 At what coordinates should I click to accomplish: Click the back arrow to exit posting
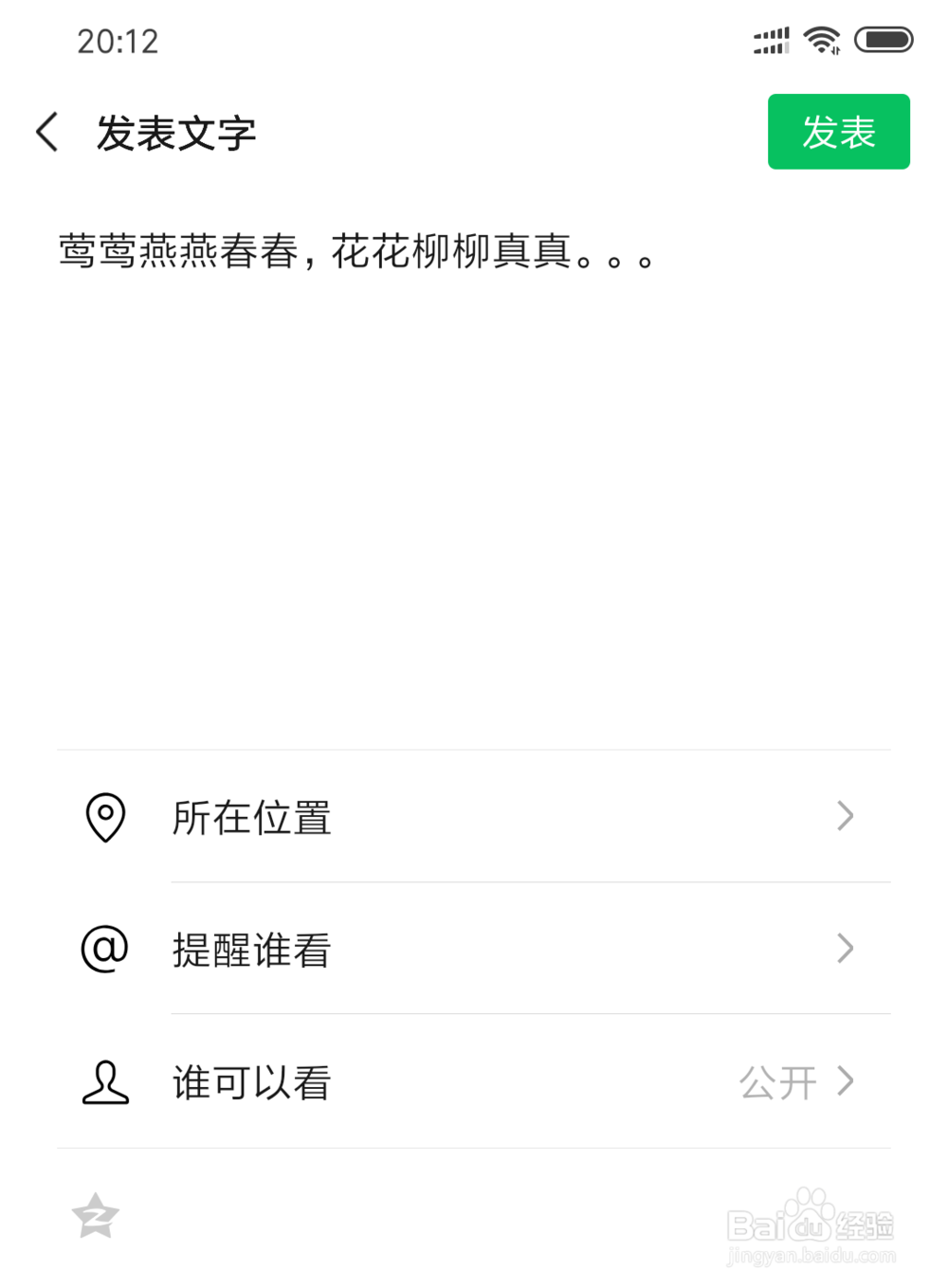click(x=46, y=132)
